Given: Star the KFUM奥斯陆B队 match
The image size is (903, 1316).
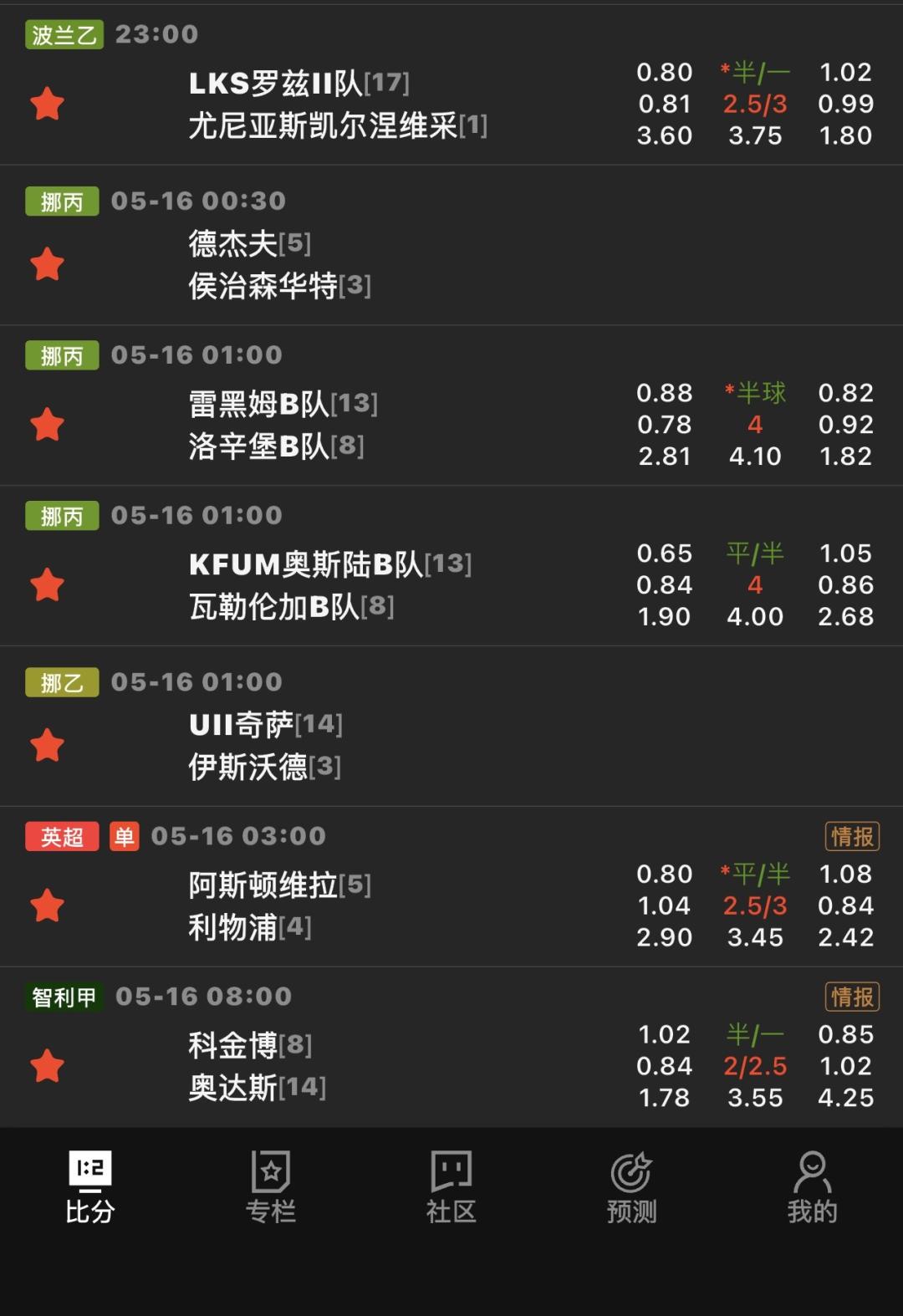Looking at the screenshot, I should 47,585.
